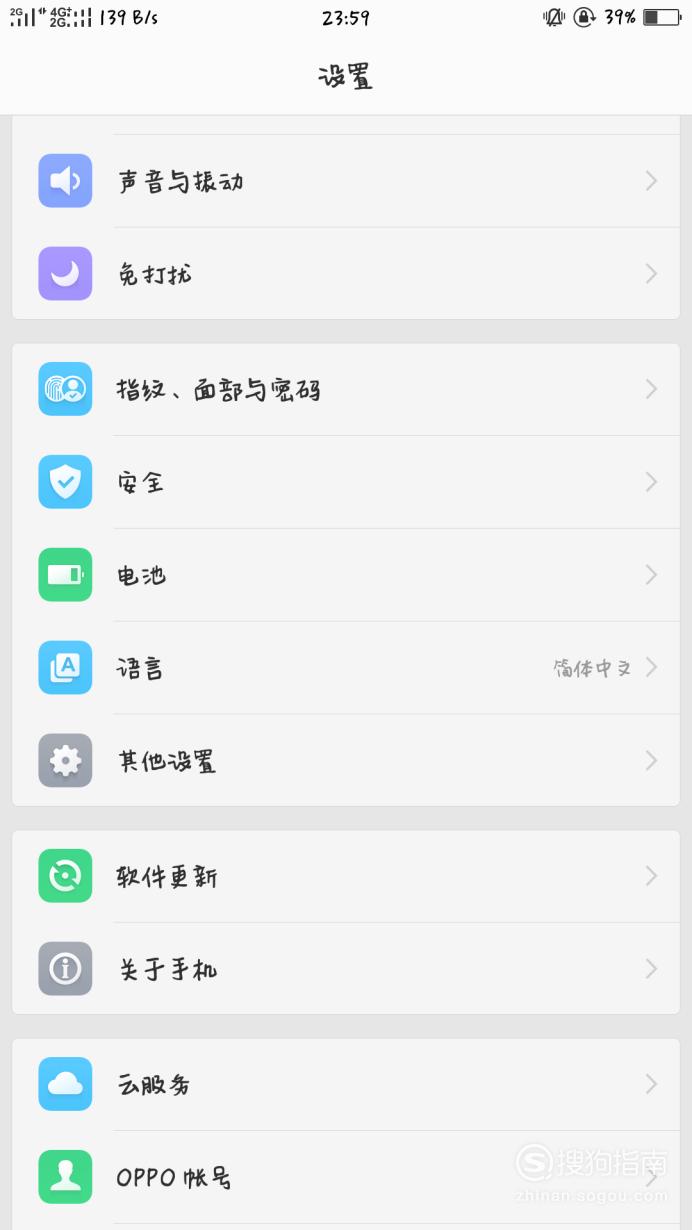
Task: Open 指纹、面部与密码 settings
Action: tap(346, 389)
